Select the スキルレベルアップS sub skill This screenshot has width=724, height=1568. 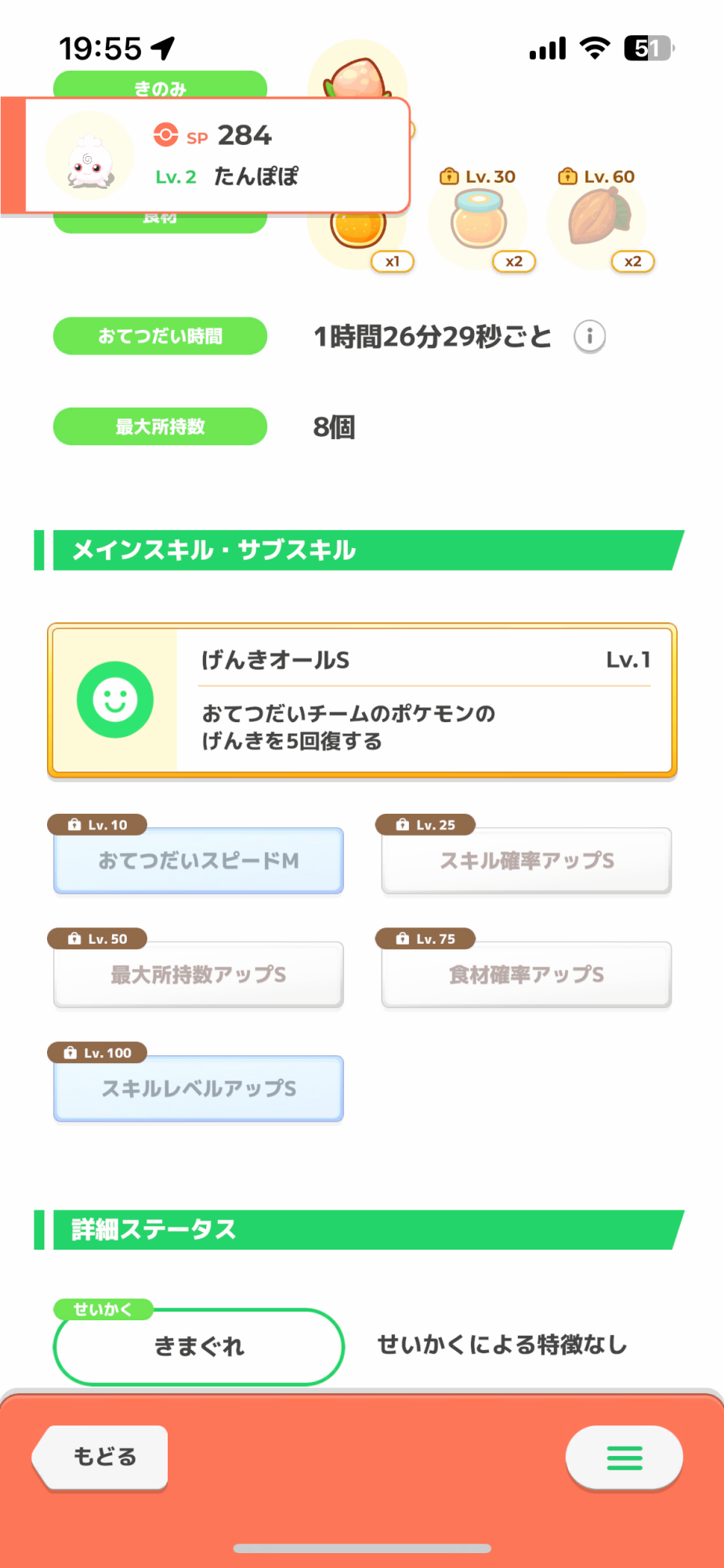(198, 1088)
